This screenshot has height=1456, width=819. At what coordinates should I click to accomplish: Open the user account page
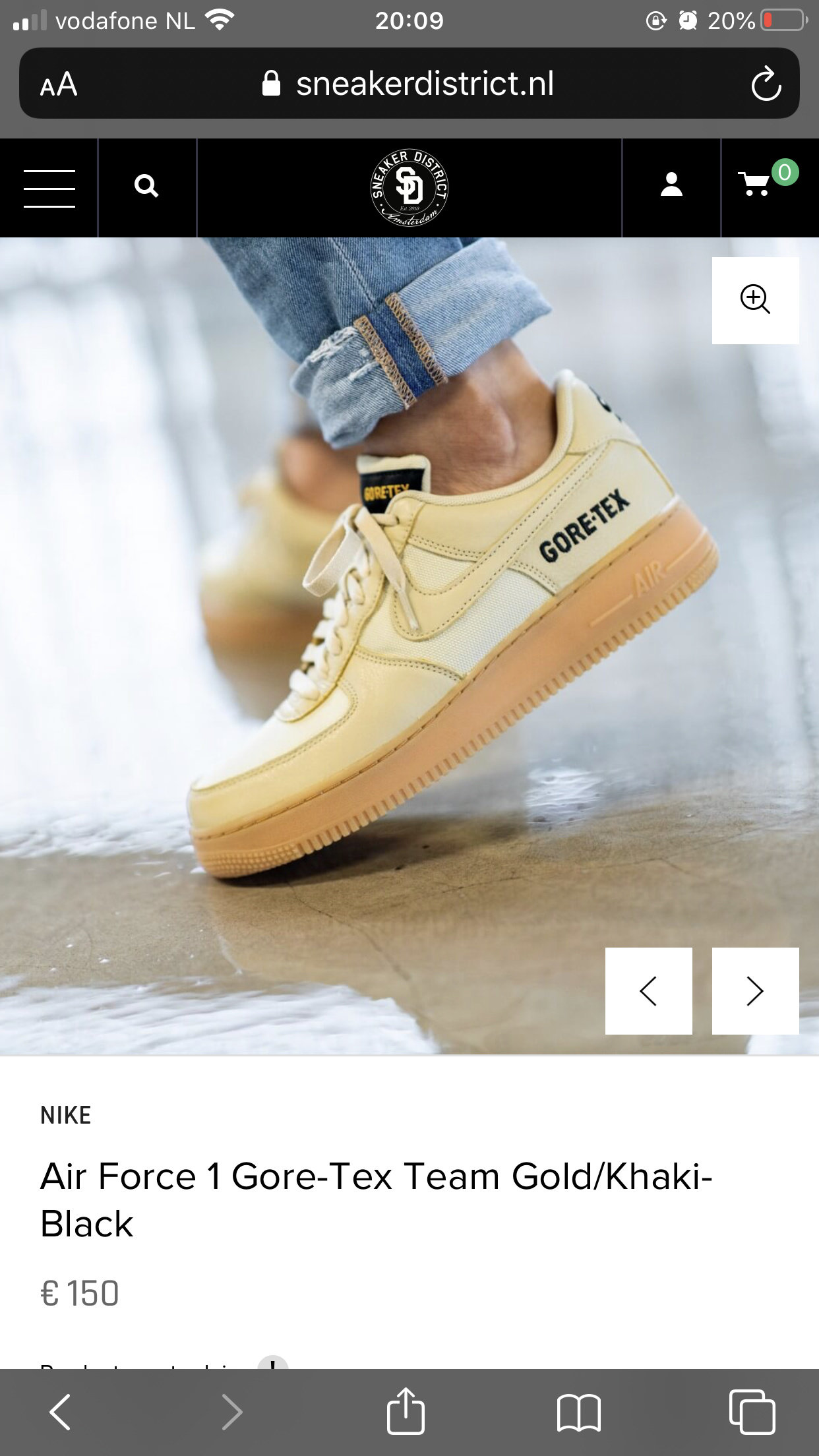click(x=671, y=185)
